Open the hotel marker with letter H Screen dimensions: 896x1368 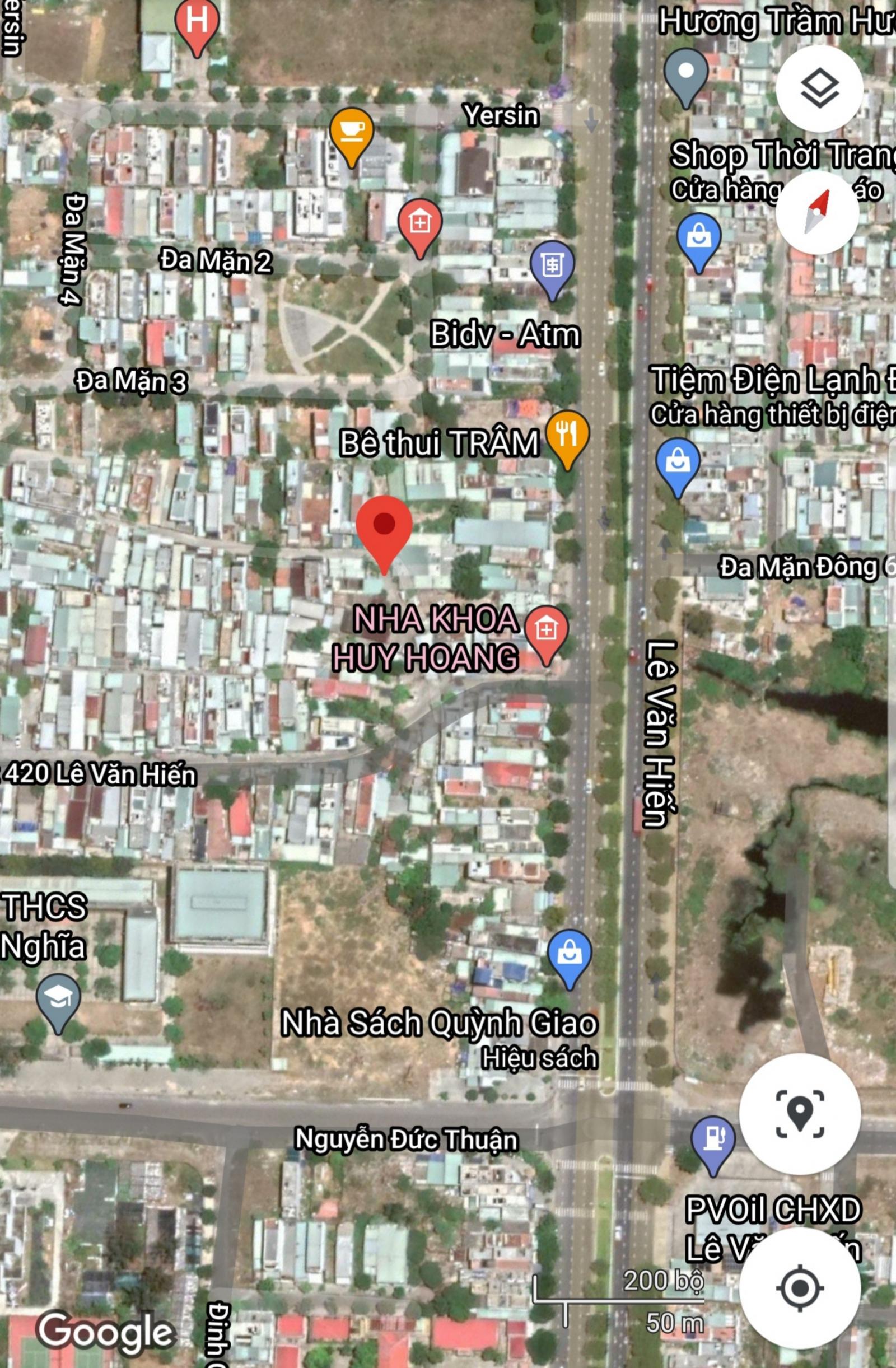[197, 24]
